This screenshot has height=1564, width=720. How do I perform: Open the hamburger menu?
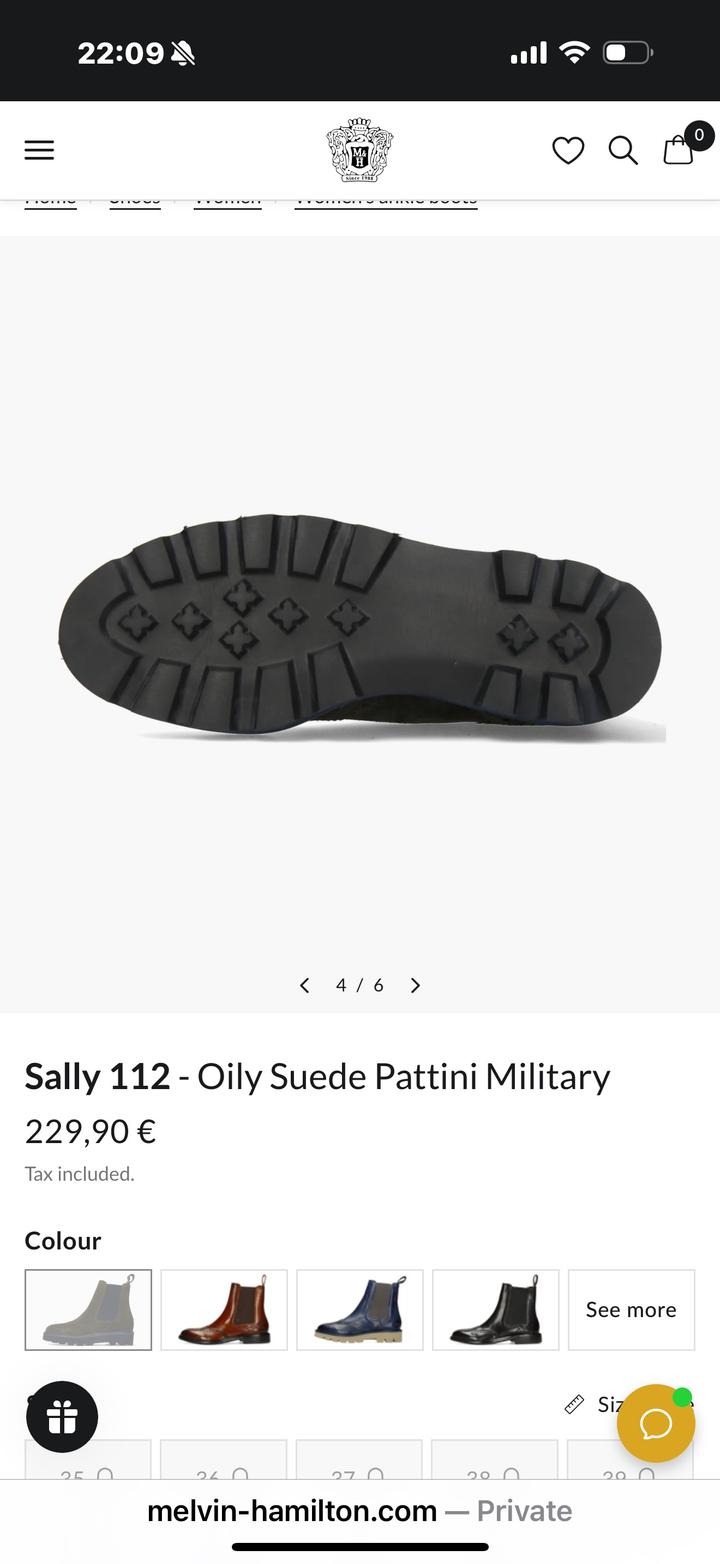pos(39,150)
